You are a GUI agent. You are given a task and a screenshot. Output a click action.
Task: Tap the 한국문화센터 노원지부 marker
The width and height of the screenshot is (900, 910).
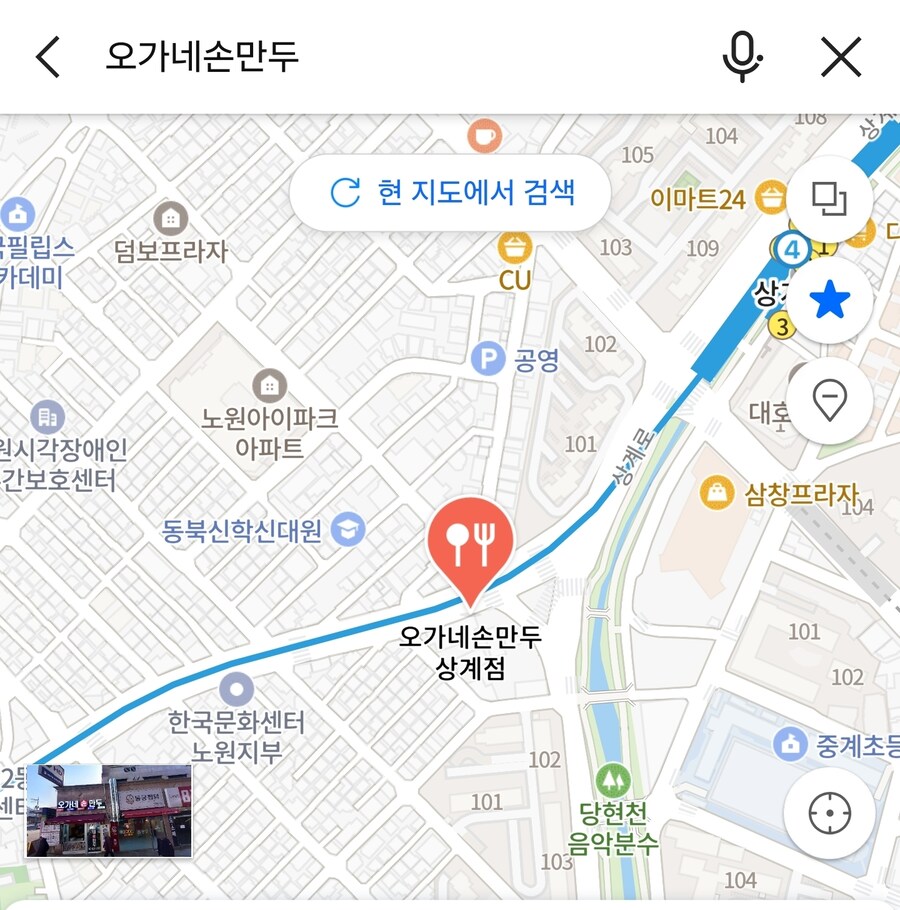point(237,688)
